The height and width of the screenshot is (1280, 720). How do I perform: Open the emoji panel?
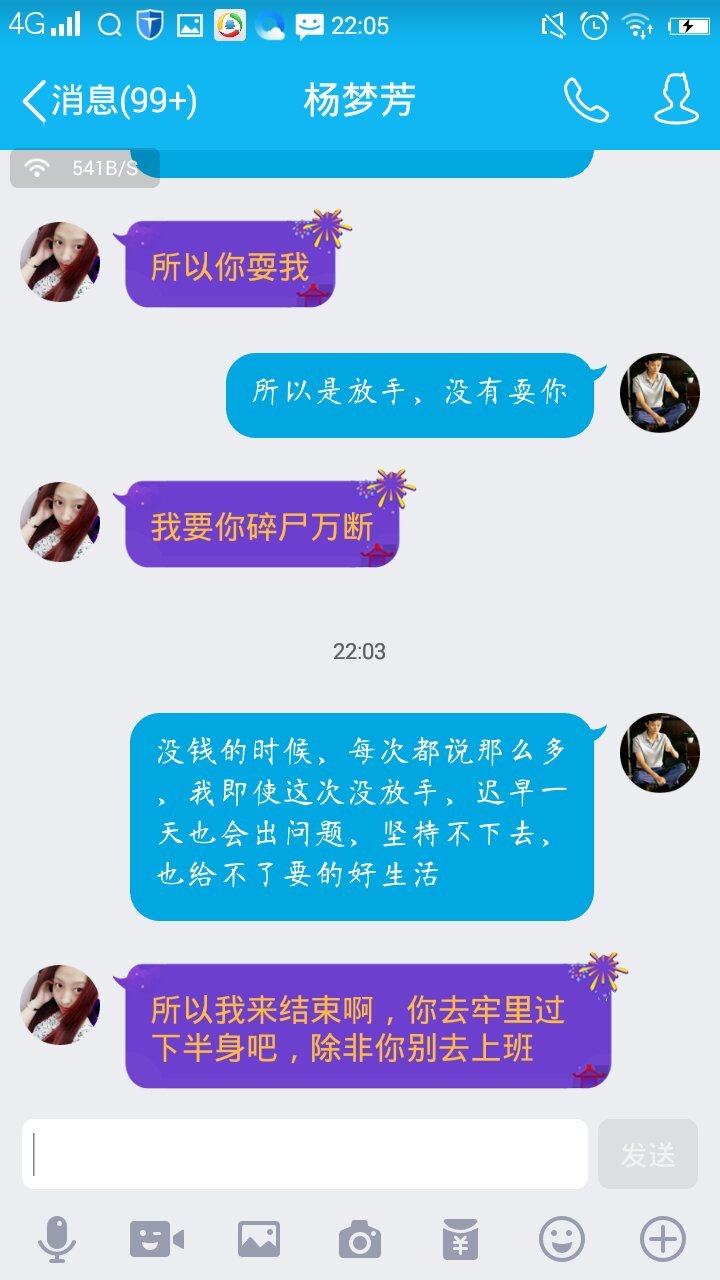click(x=561, y=1240)
